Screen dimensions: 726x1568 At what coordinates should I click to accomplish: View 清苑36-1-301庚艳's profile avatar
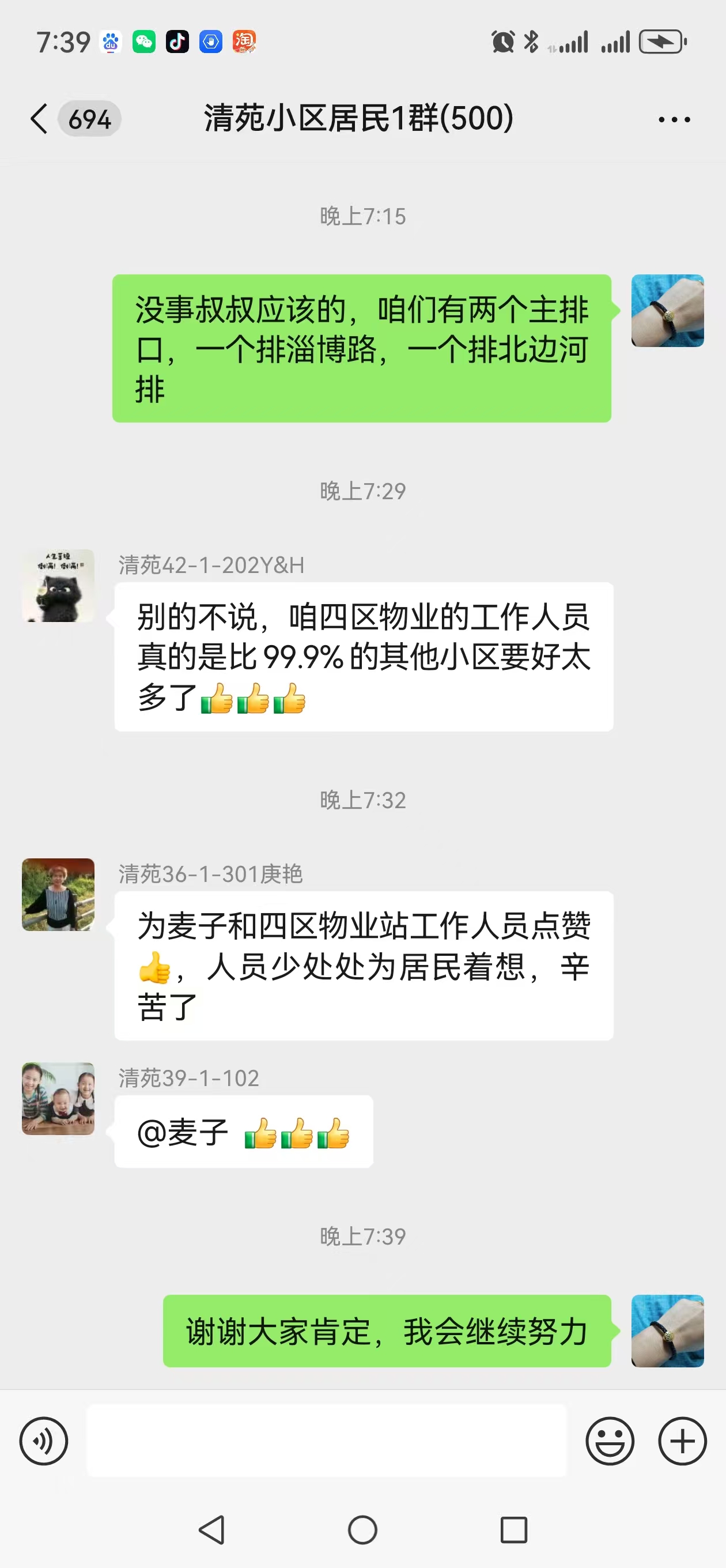pos(58,894)
